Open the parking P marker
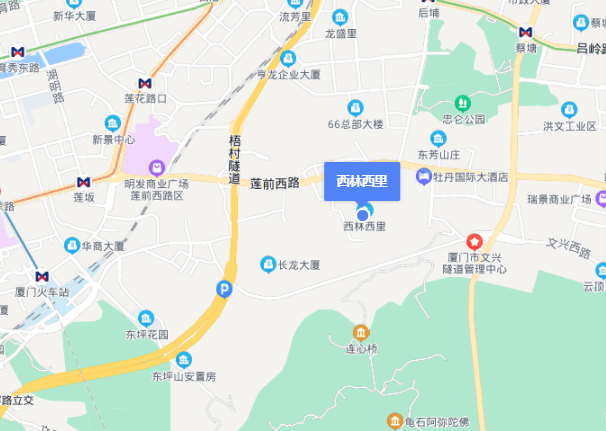Viewport: 606px width, 431px height. (226, 290)
